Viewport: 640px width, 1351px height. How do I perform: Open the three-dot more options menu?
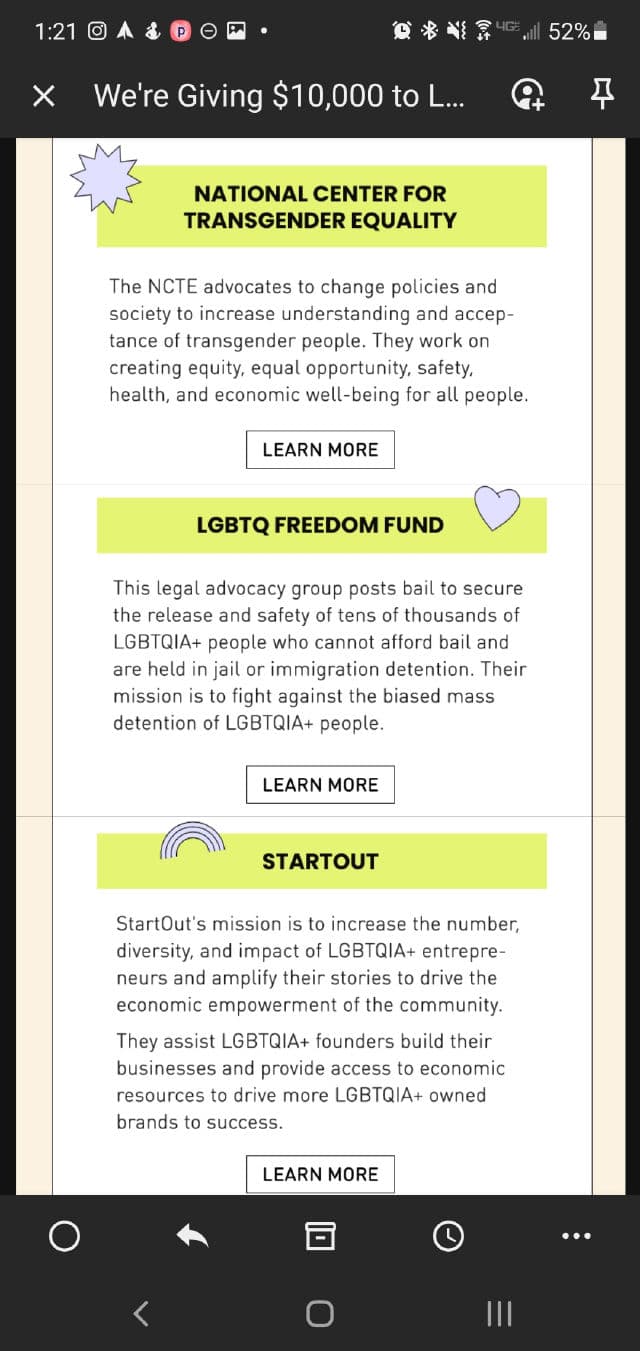tap(576, 1237)
